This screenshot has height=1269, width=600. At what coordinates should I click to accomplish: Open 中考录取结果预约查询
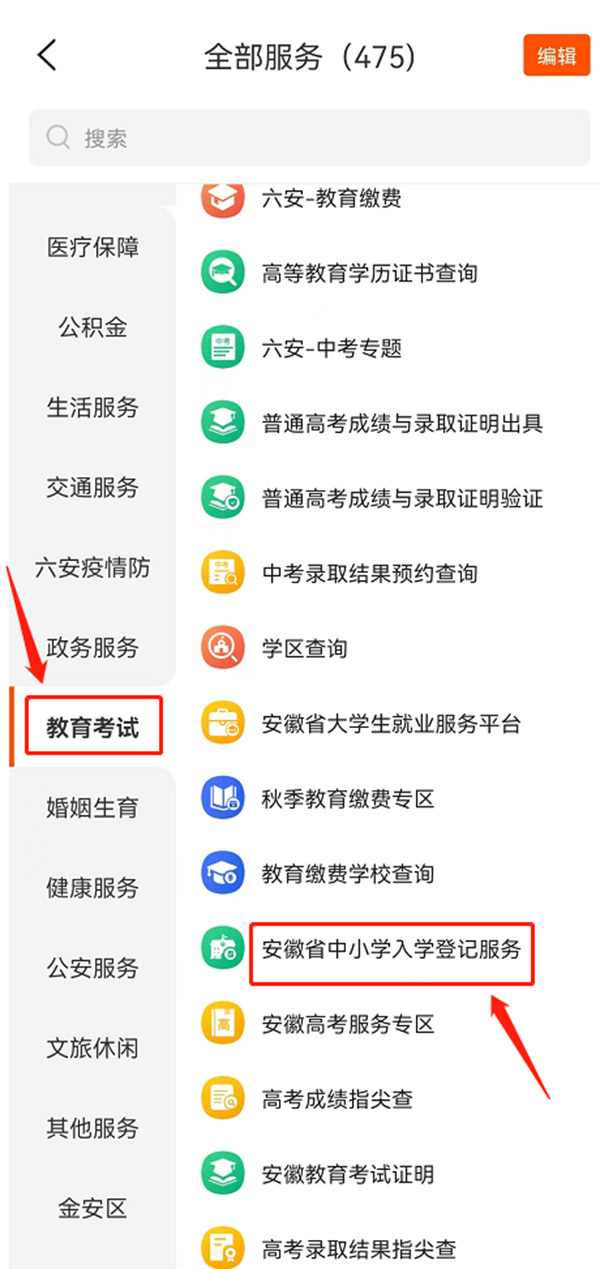pyautogui.click(x=369, y=574)
